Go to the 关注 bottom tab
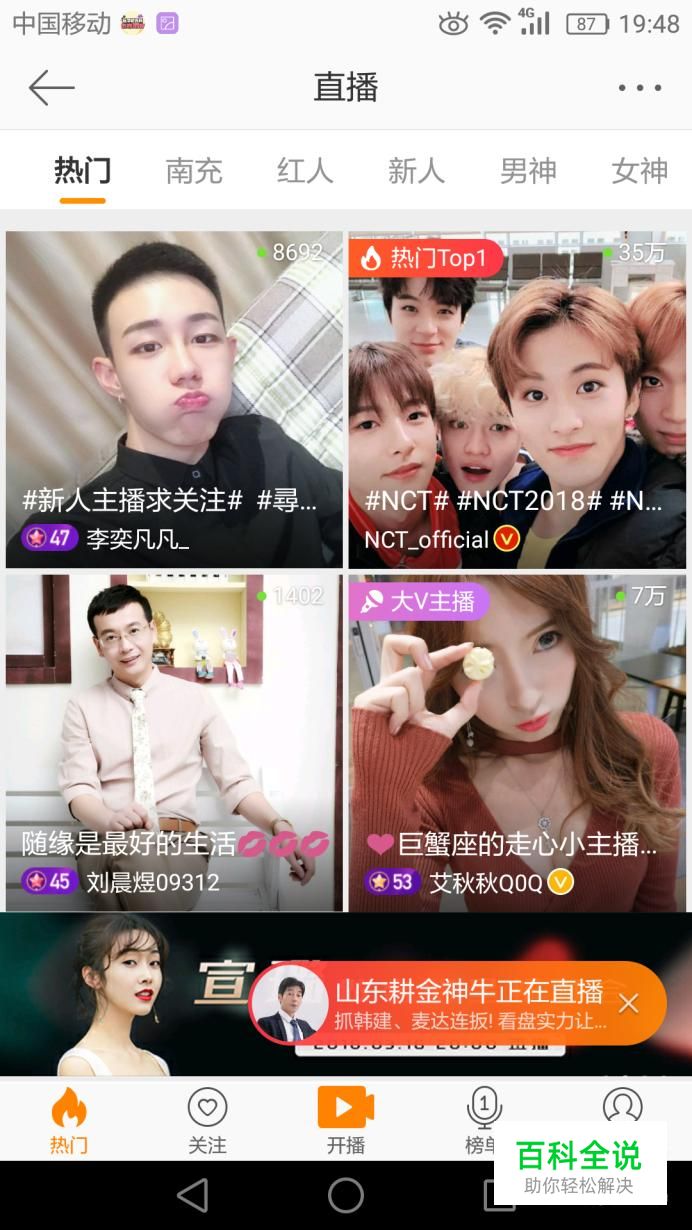692x1230 pixels. coord(207,1120)
